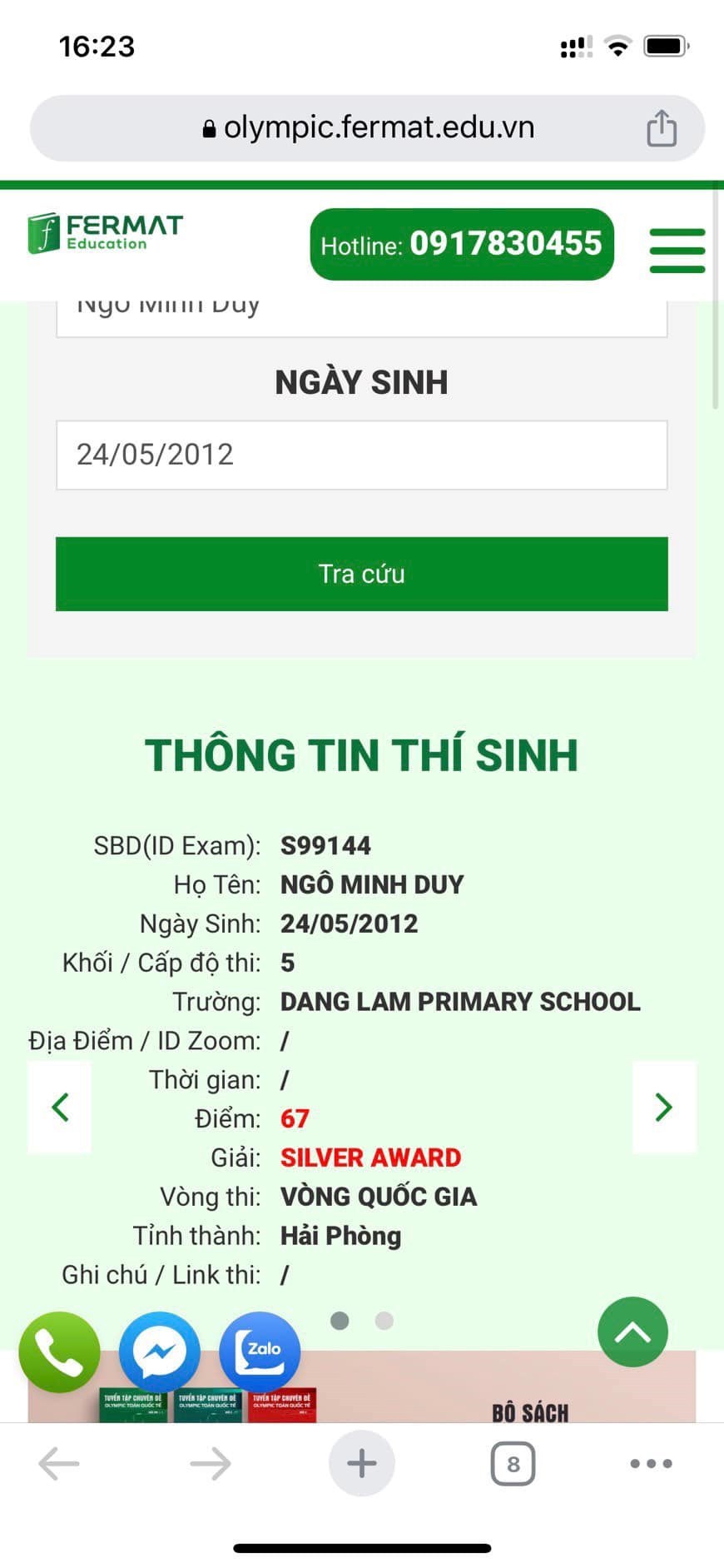Tap the Tra cứu button
Screen dimensions: 724x1568
click(x=361, y=574)
